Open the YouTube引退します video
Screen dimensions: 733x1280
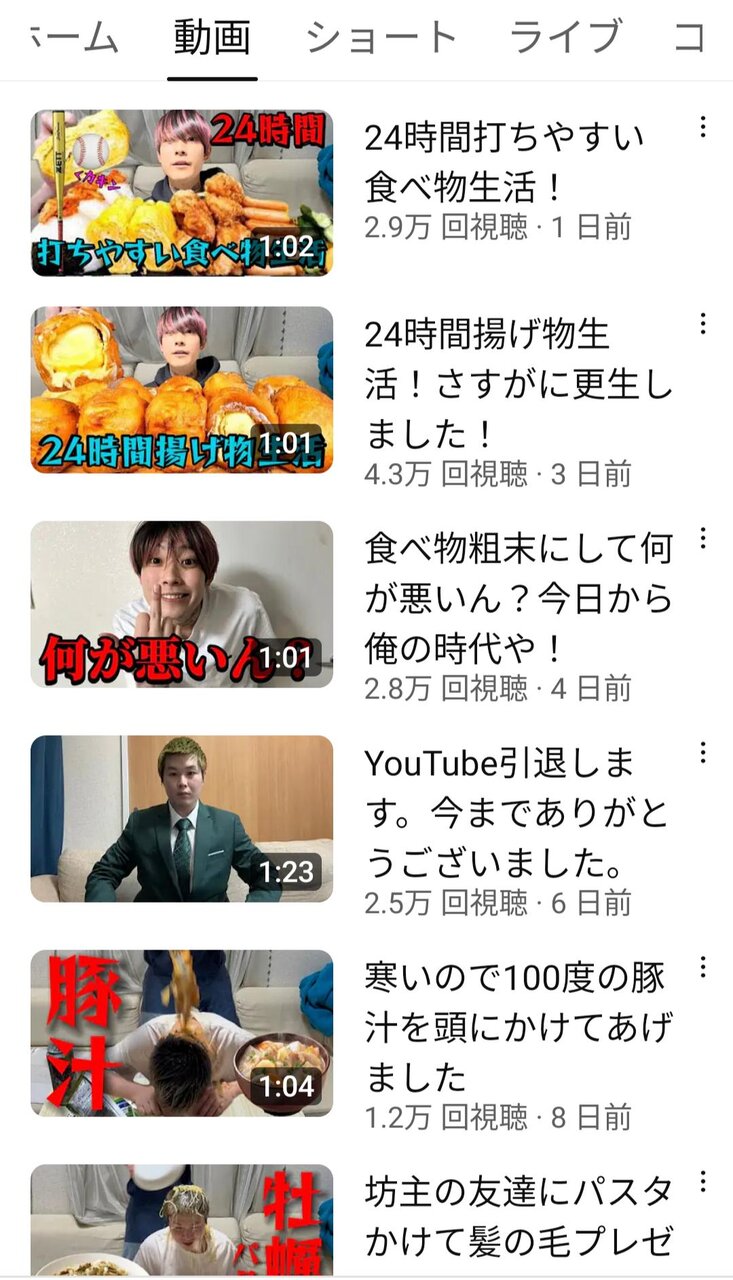tap(182, 818)
